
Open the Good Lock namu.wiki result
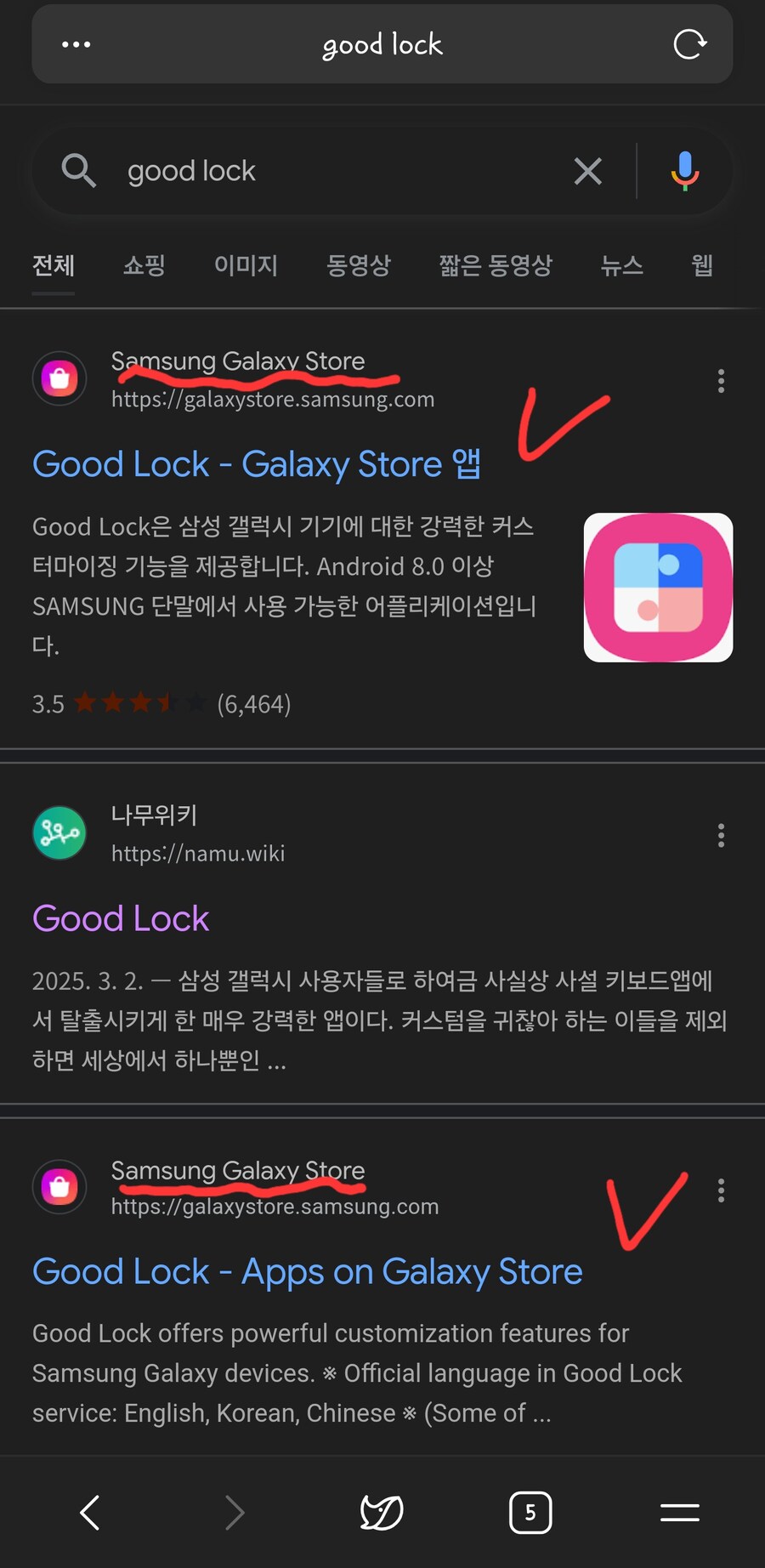121,918
